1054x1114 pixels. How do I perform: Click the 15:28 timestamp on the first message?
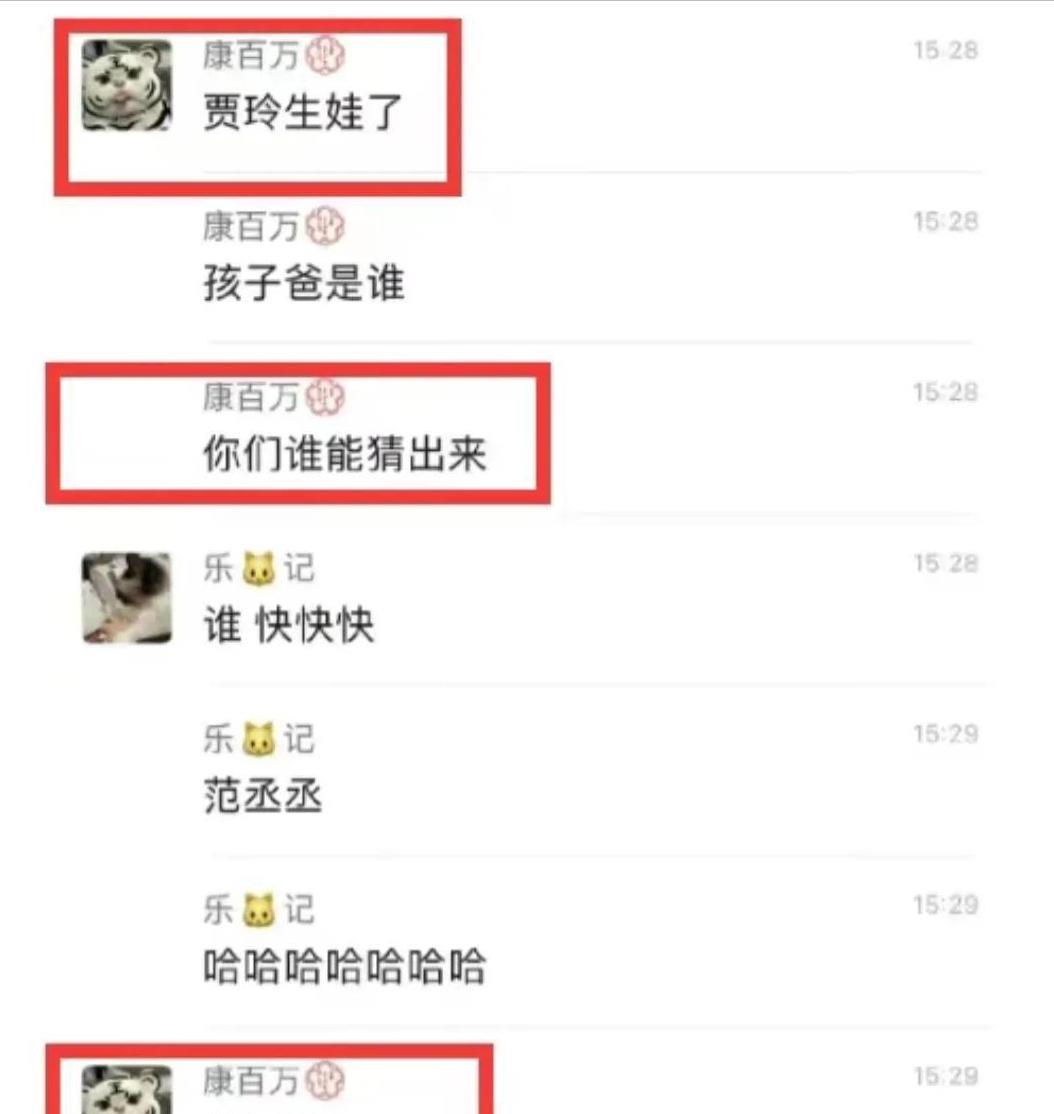tap(946, 50)
